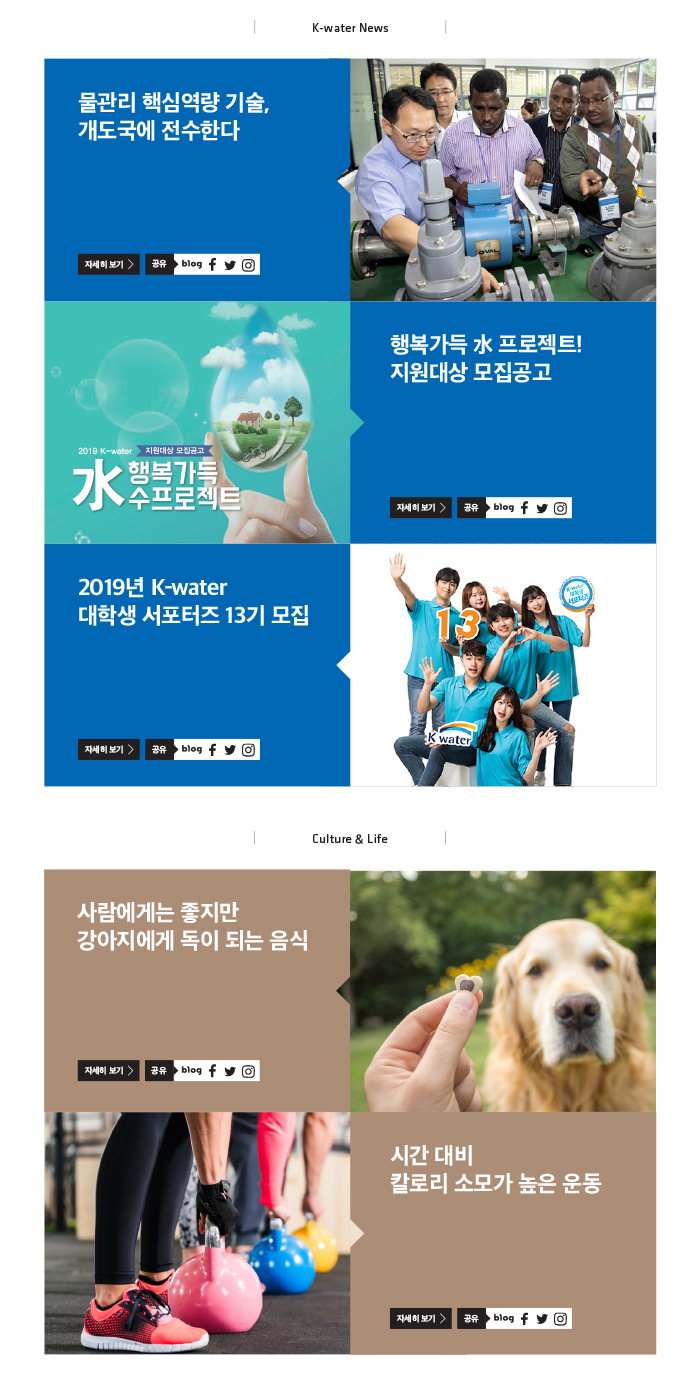This screenshot has width=700, height=1380.
Task: Share 강아지에게 독이 되는 음식 to blog
Action: point(192,1070)
